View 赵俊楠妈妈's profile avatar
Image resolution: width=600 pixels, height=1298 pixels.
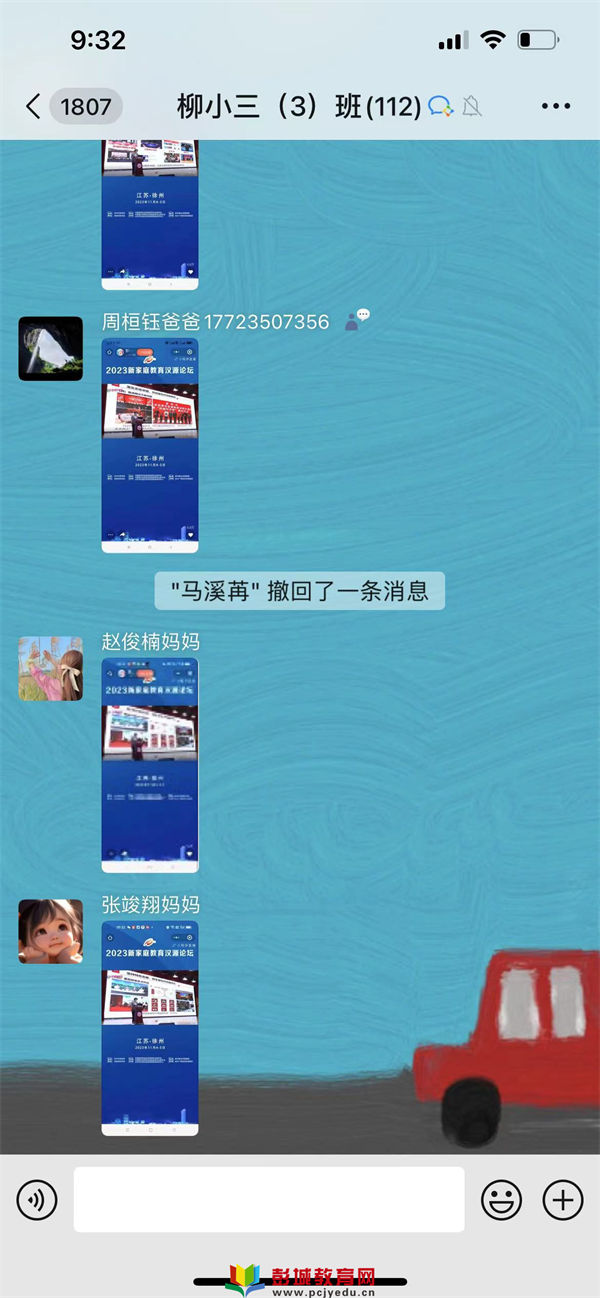(x=50, y=668)
